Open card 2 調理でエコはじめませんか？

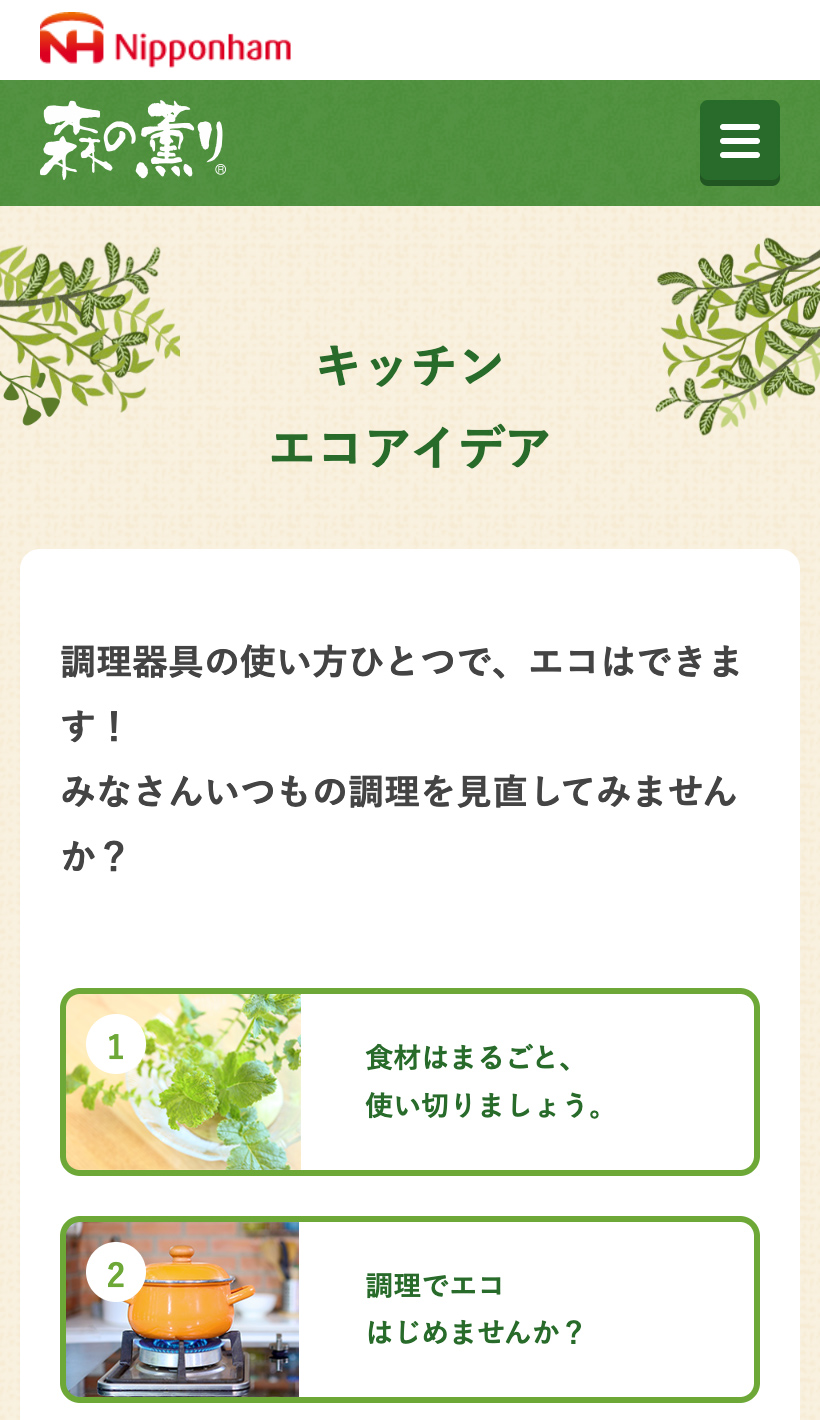[x=410, y=1309]
